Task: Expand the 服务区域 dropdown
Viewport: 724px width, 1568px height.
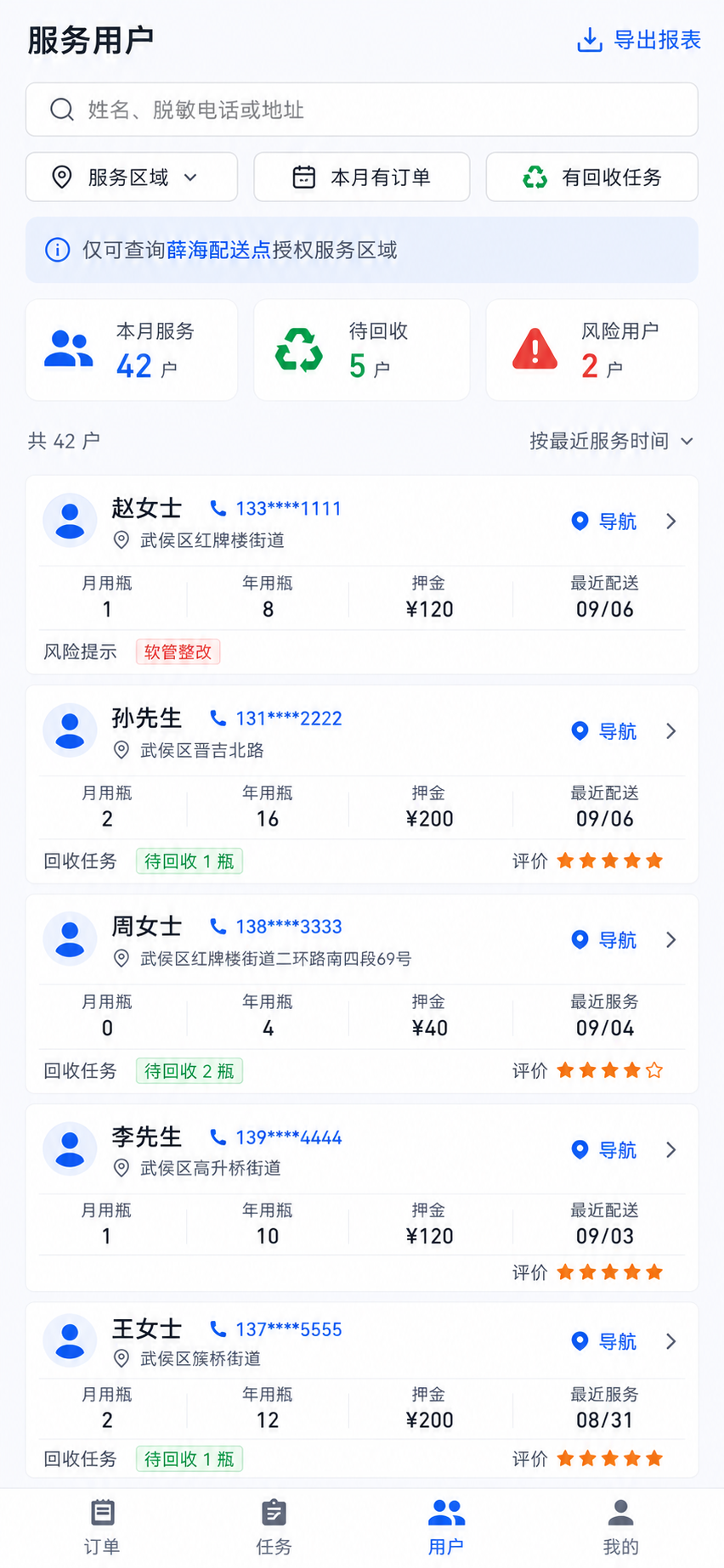Action: click(x=132, y=177)
